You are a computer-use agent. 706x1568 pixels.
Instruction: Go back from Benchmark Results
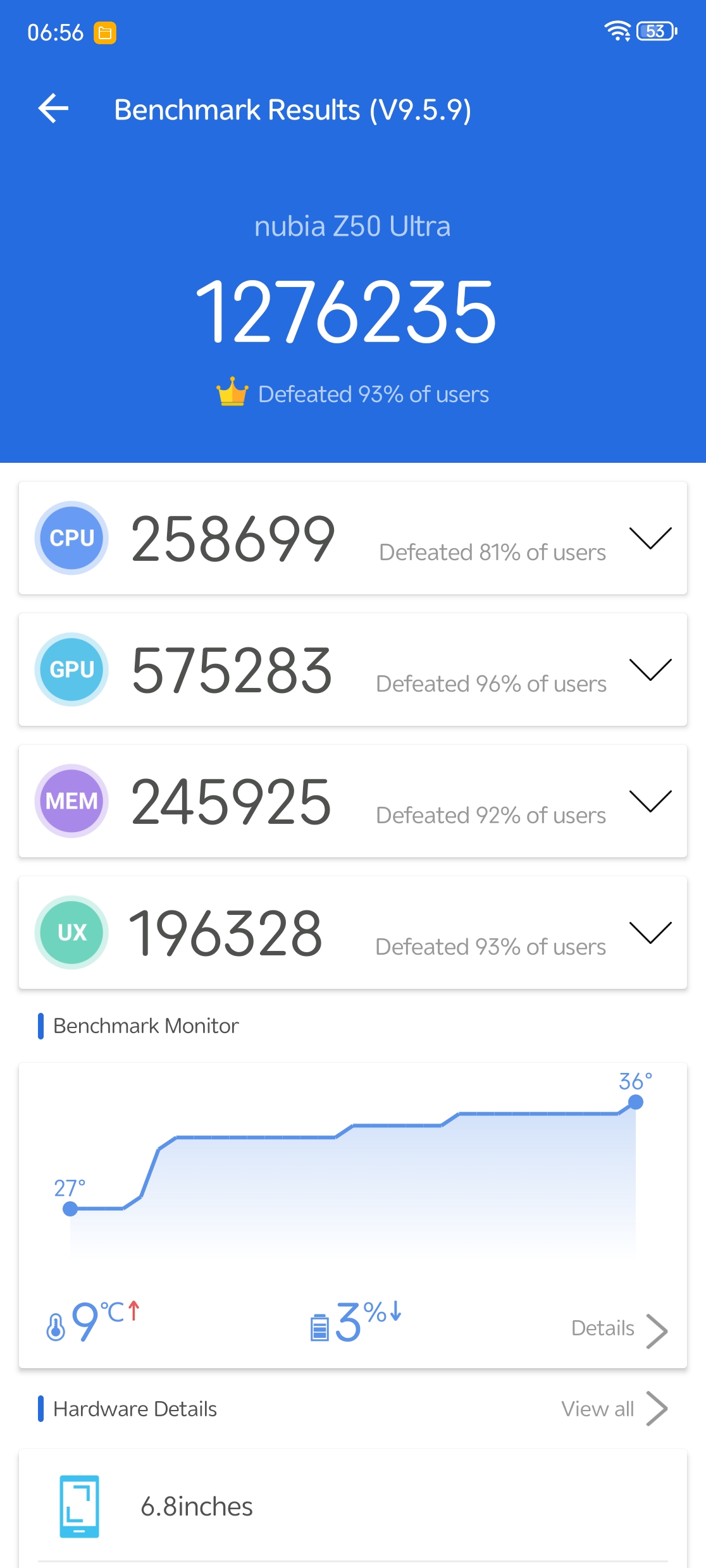click(54, 109)
